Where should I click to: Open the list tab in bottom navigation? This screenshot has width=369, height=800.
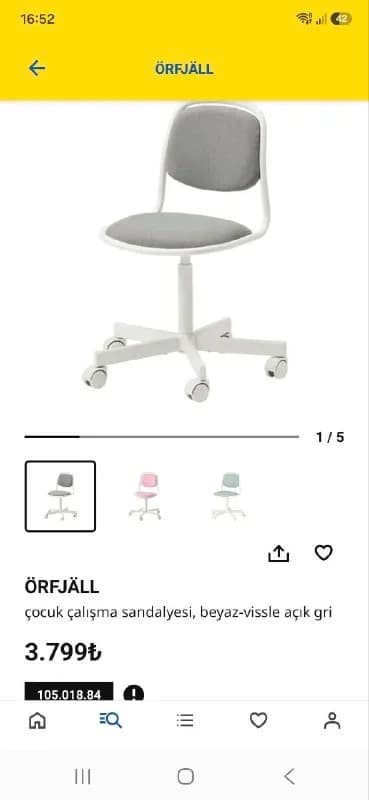coord(185,720)
